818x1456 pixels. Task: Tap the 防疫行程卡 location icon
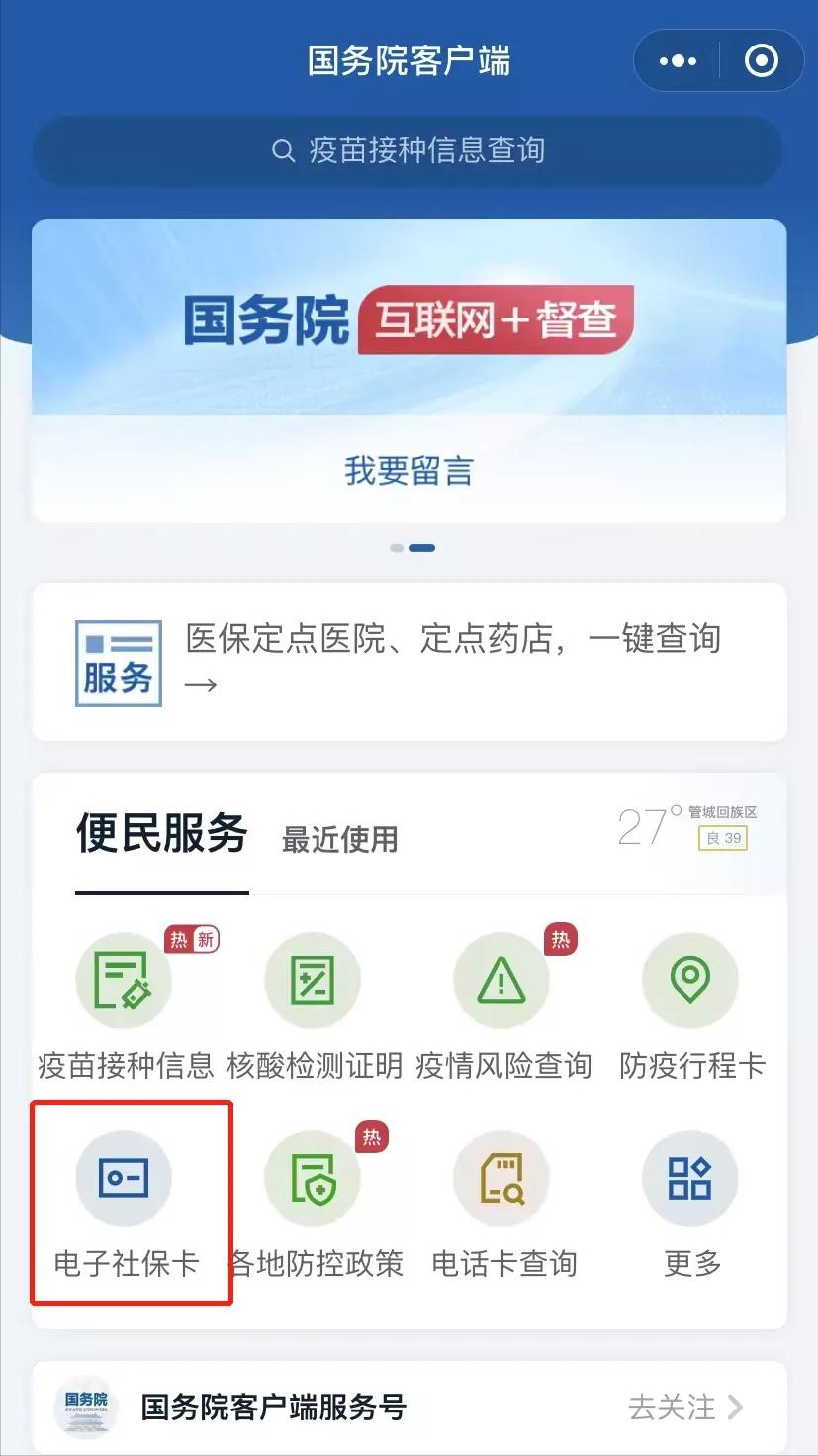coord(689,980)
